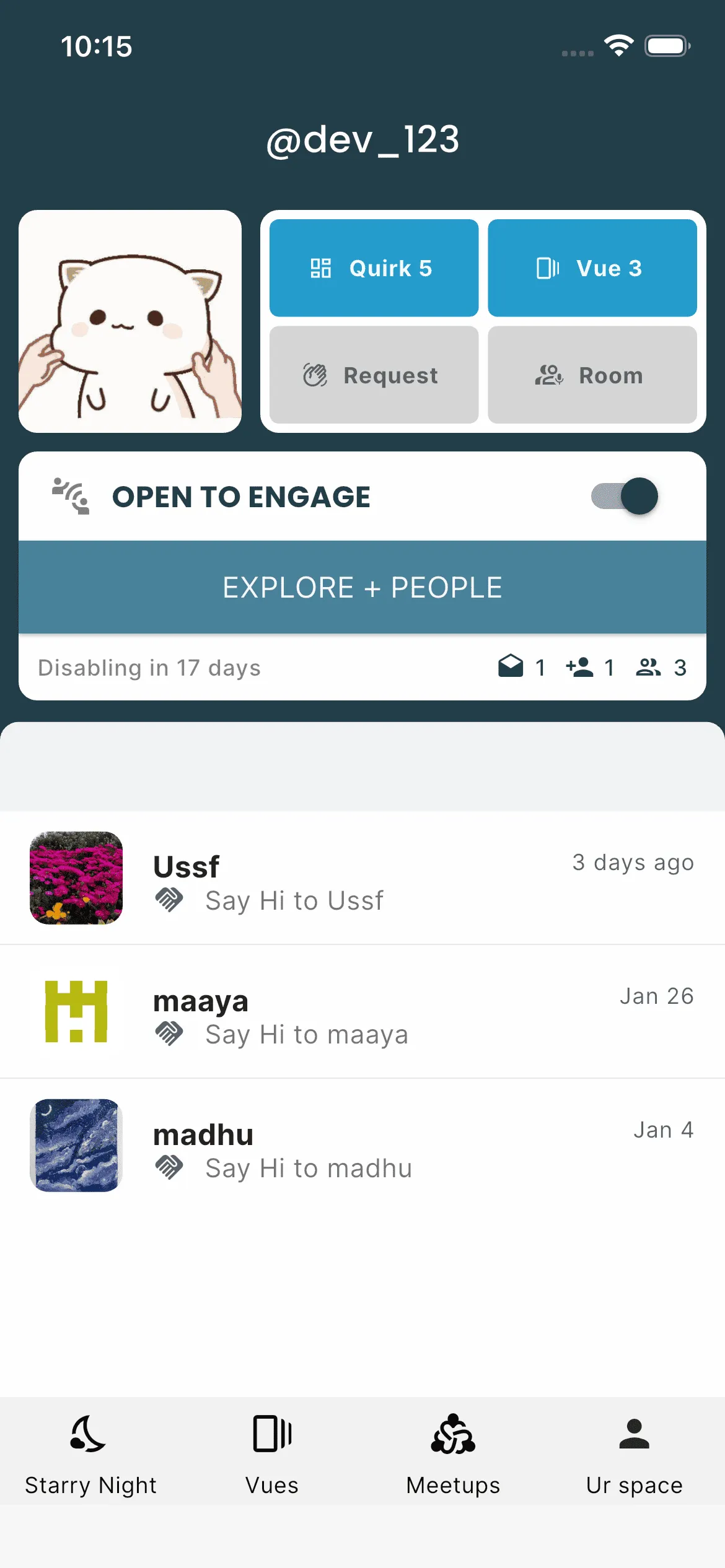Click the add-person icon showing 1
The height and width of the screenshot is (1568, 725).
coord(580,667)
